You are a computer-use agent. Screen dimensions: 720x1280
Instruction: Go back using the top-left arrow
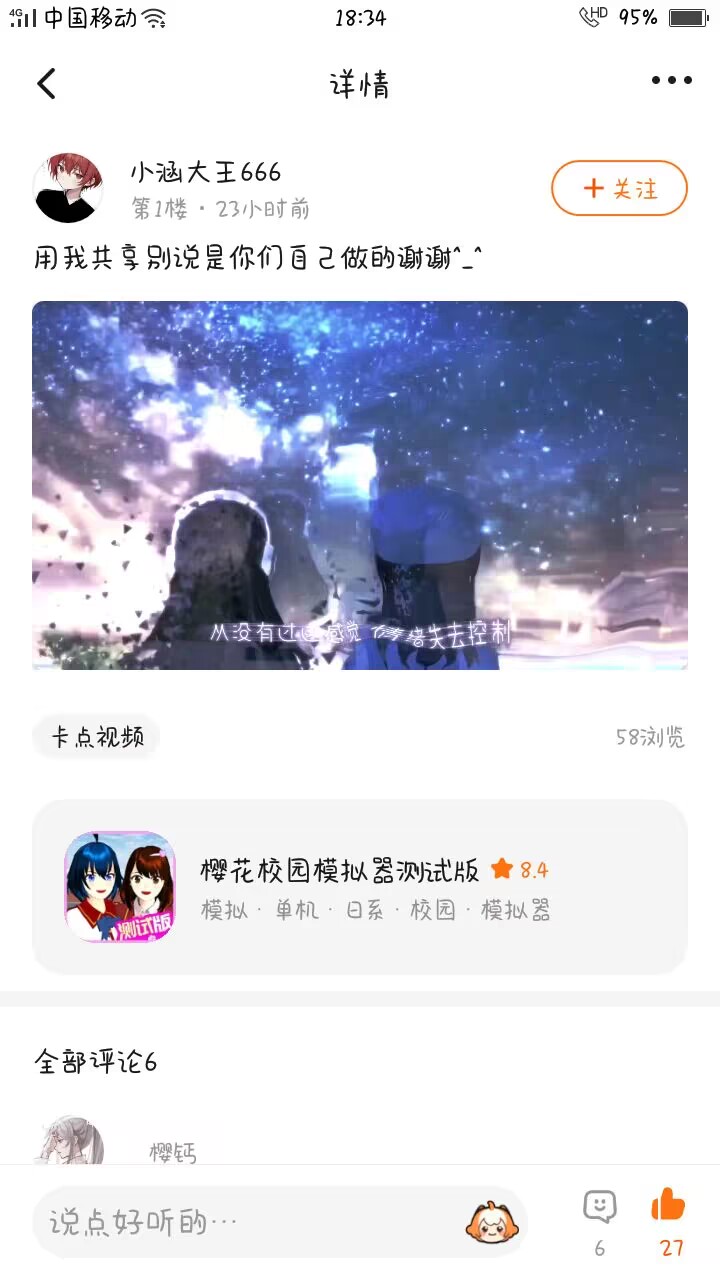tap(47, 84)
